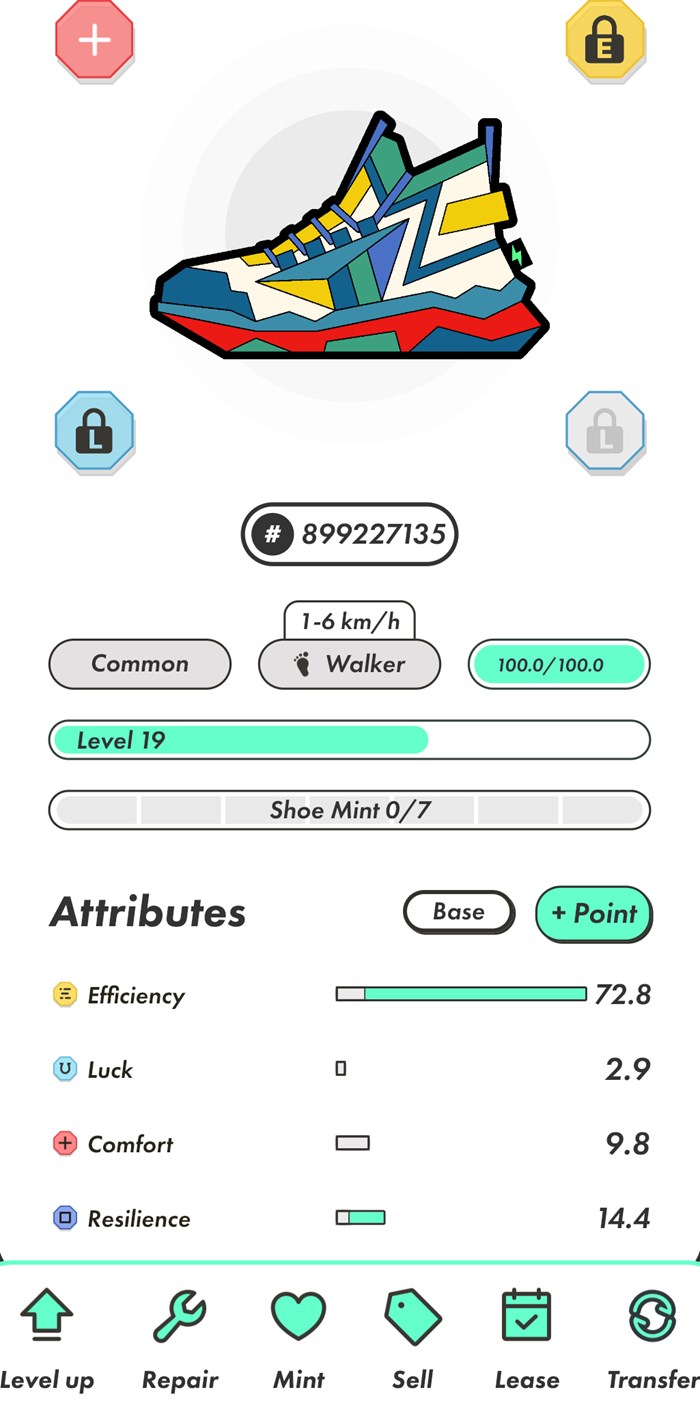Sell this sneaker

pyautogui.click(x=413, y=1339)
